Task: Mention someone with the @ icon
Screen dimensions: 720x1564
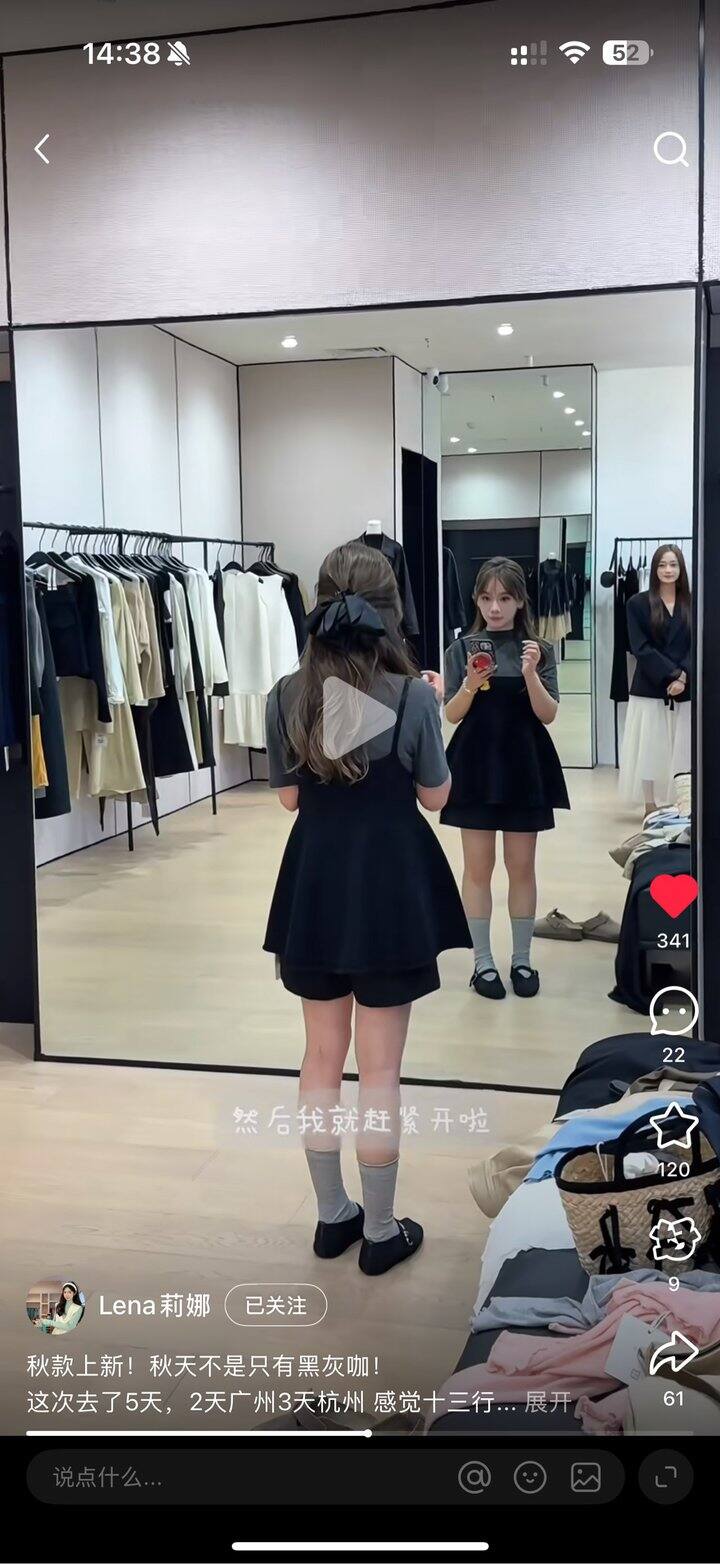Action: click(474, 1477)
